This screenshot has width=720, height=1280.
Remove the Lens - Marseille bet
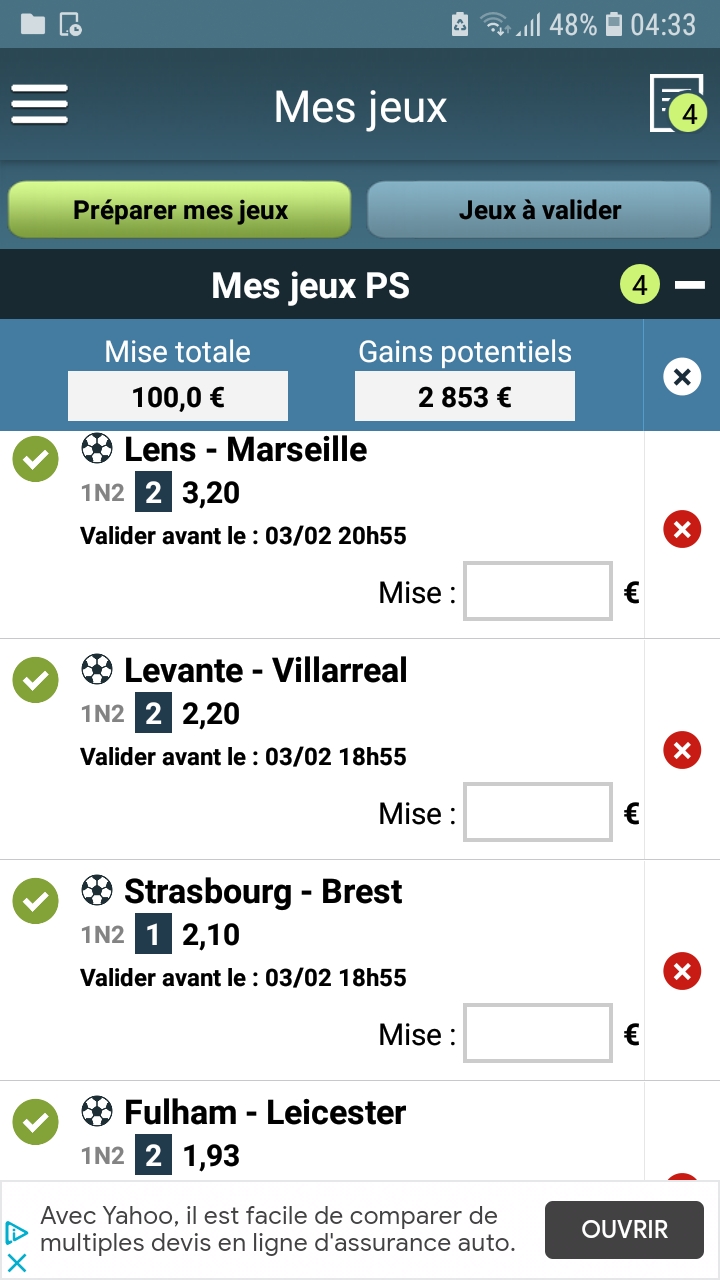(682, 530)
